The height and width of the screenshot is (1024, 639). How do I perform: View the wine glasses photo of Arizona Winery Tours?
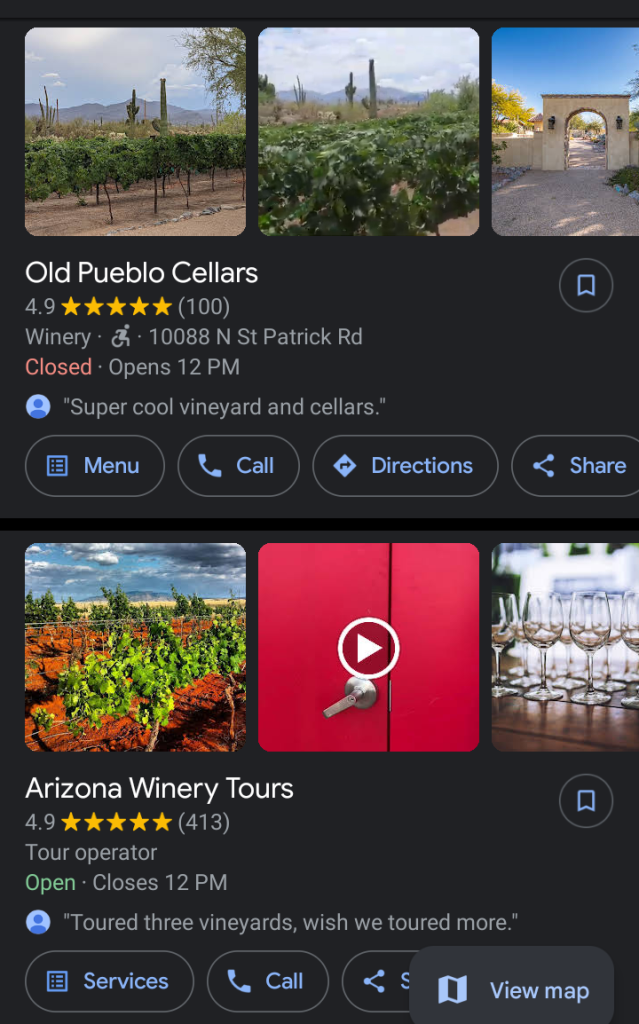click(x=565, y=647)
